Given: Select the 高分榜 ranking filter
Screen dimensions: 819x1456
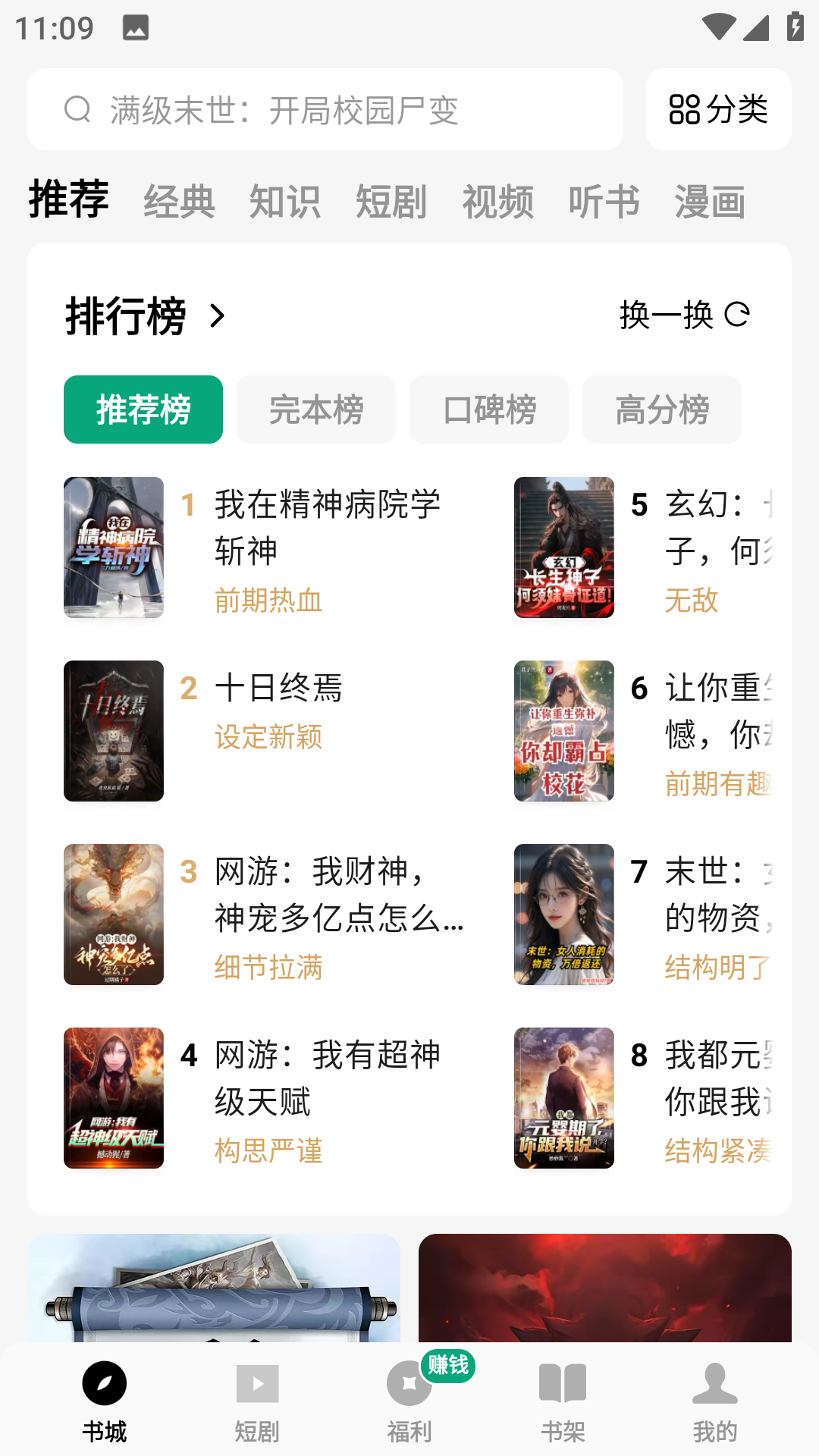Looking at the screenshot, I should [x=661, y=409].
